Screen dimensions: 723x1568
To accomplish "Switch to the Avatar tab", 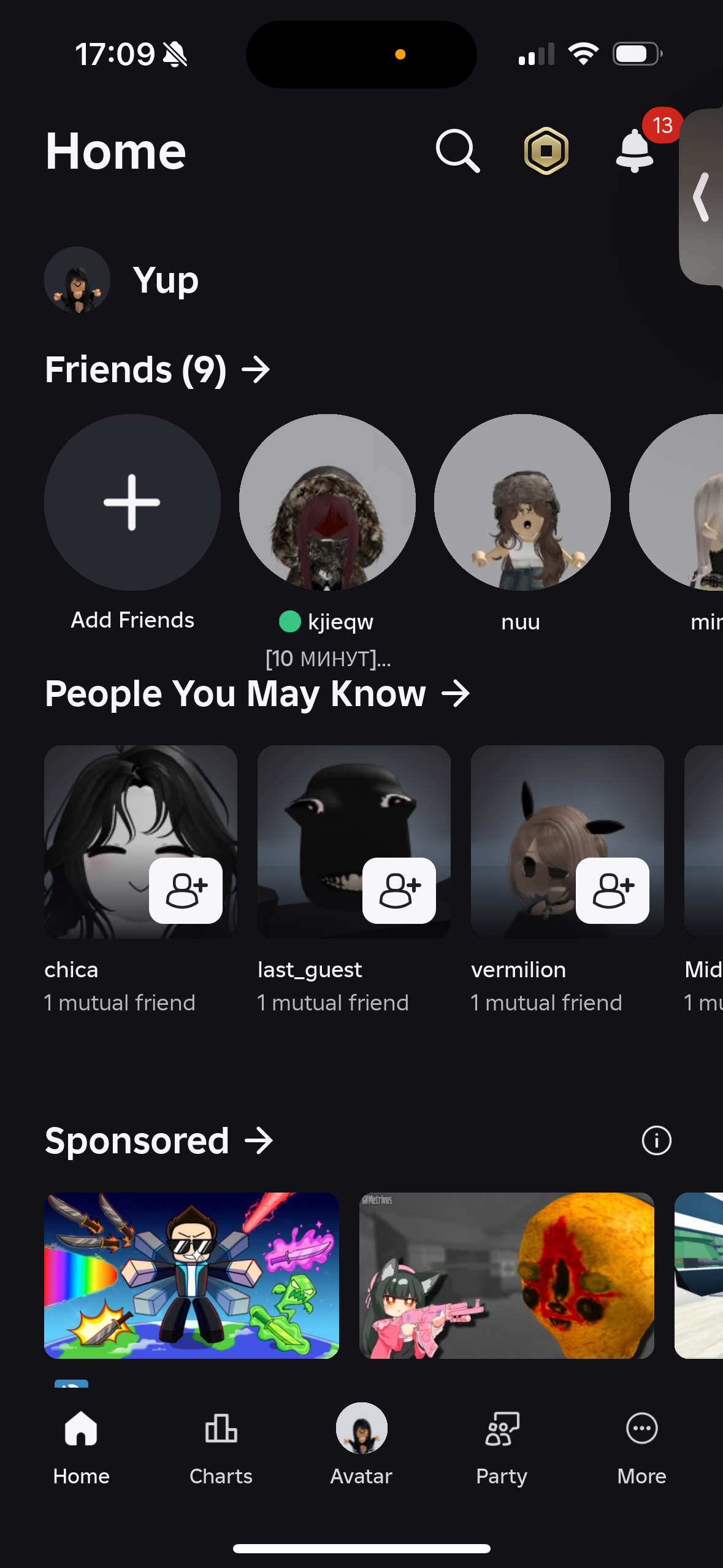I will pyautogui.click(x=361, y=1445).
